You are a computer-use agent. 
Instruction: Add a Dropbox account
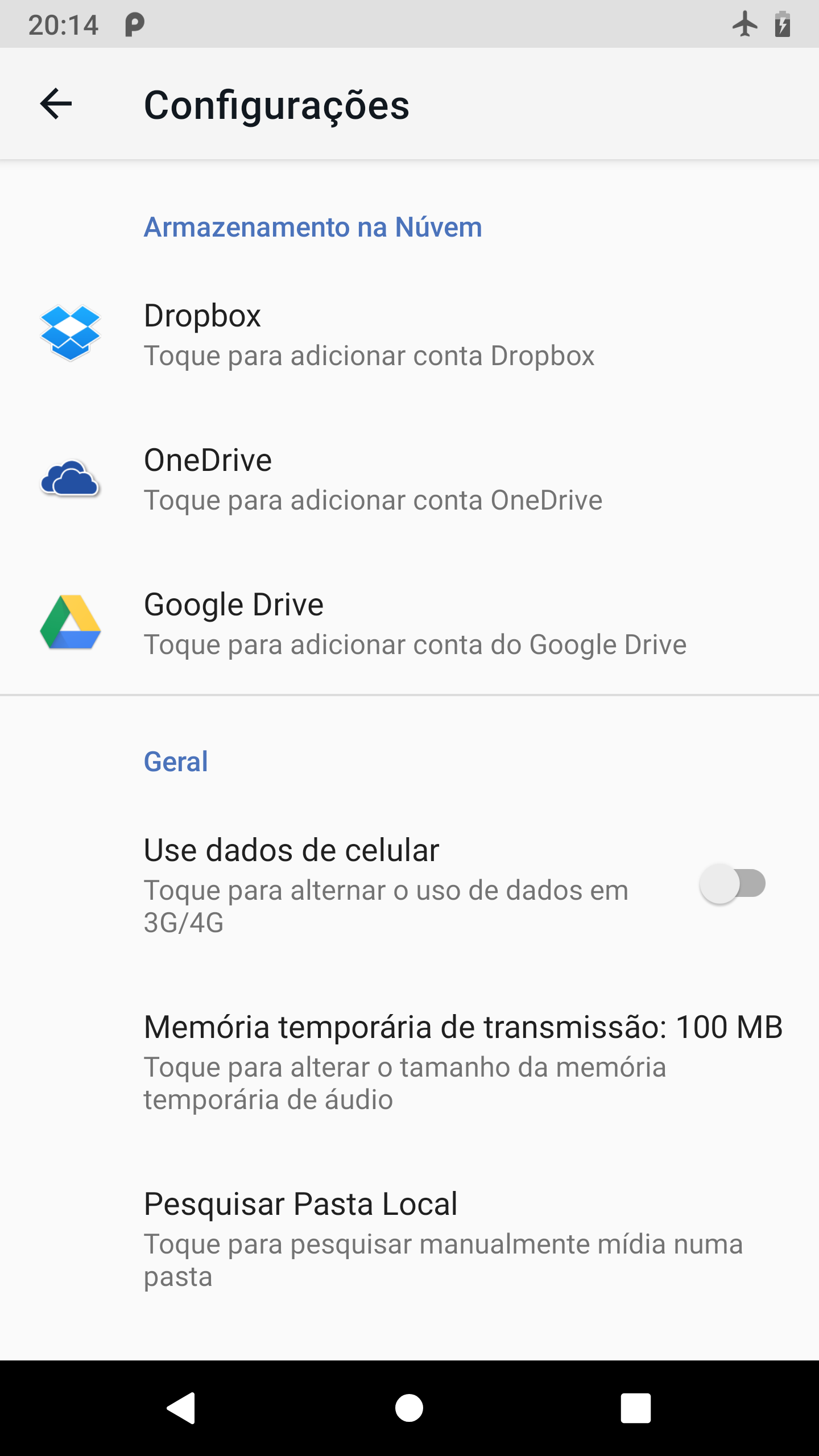point(409,333)
